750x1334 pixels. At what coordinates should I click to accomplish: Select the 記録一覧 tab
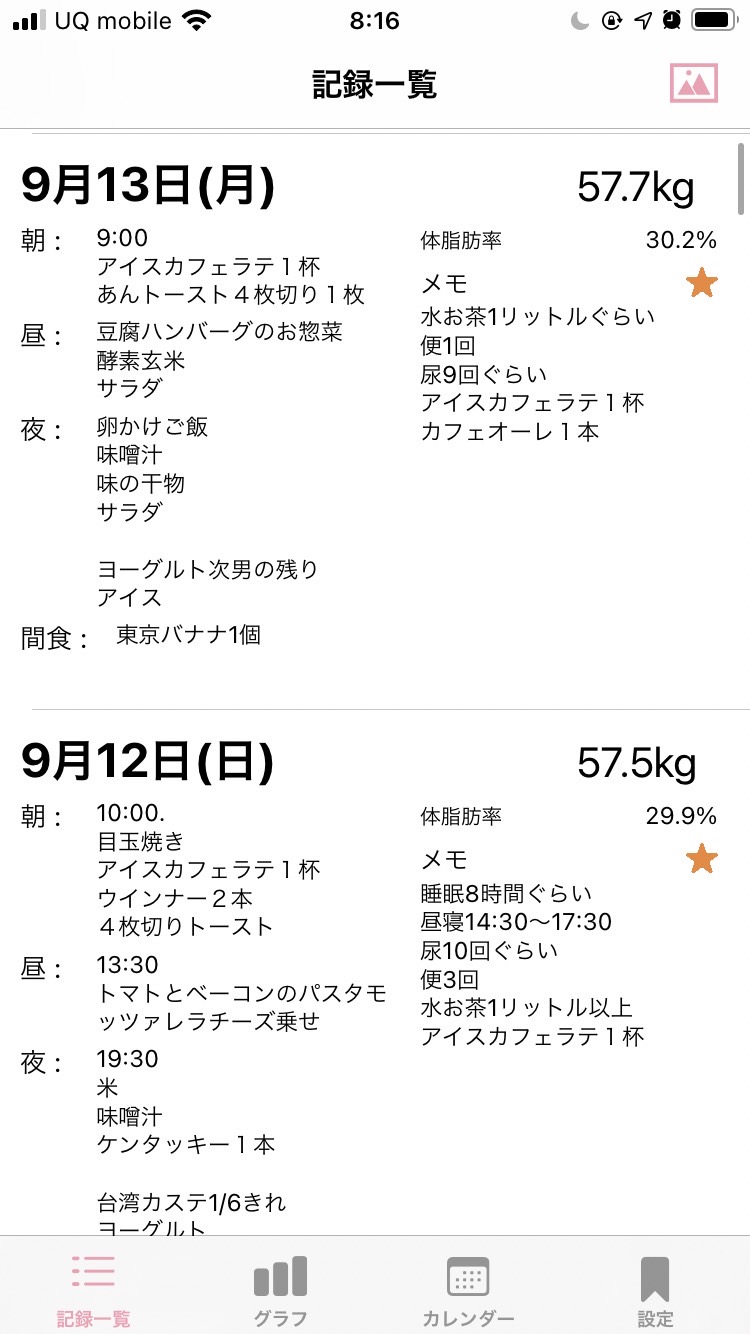[x=93, y=1291]
